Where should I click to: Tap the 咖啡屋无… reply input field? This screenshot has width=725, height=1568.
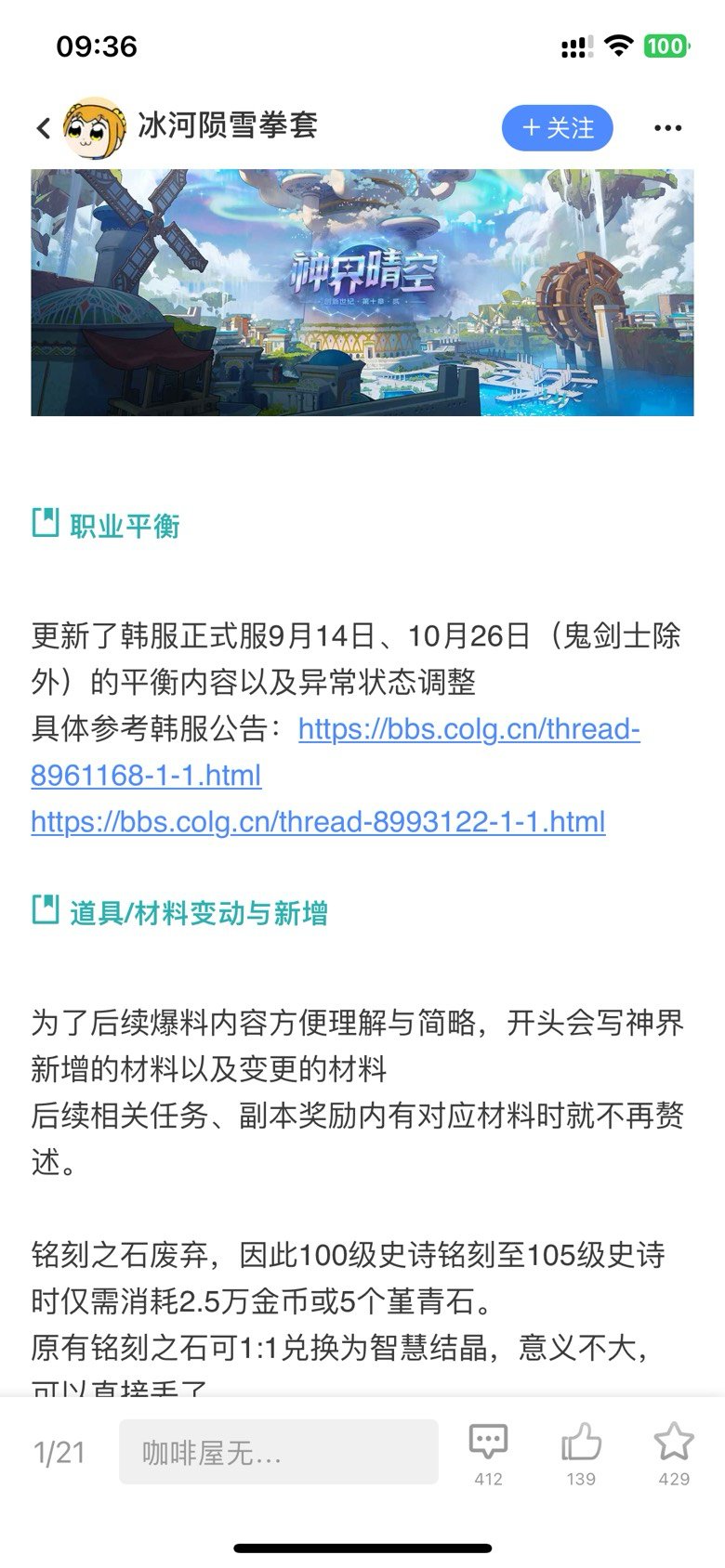278,1452
